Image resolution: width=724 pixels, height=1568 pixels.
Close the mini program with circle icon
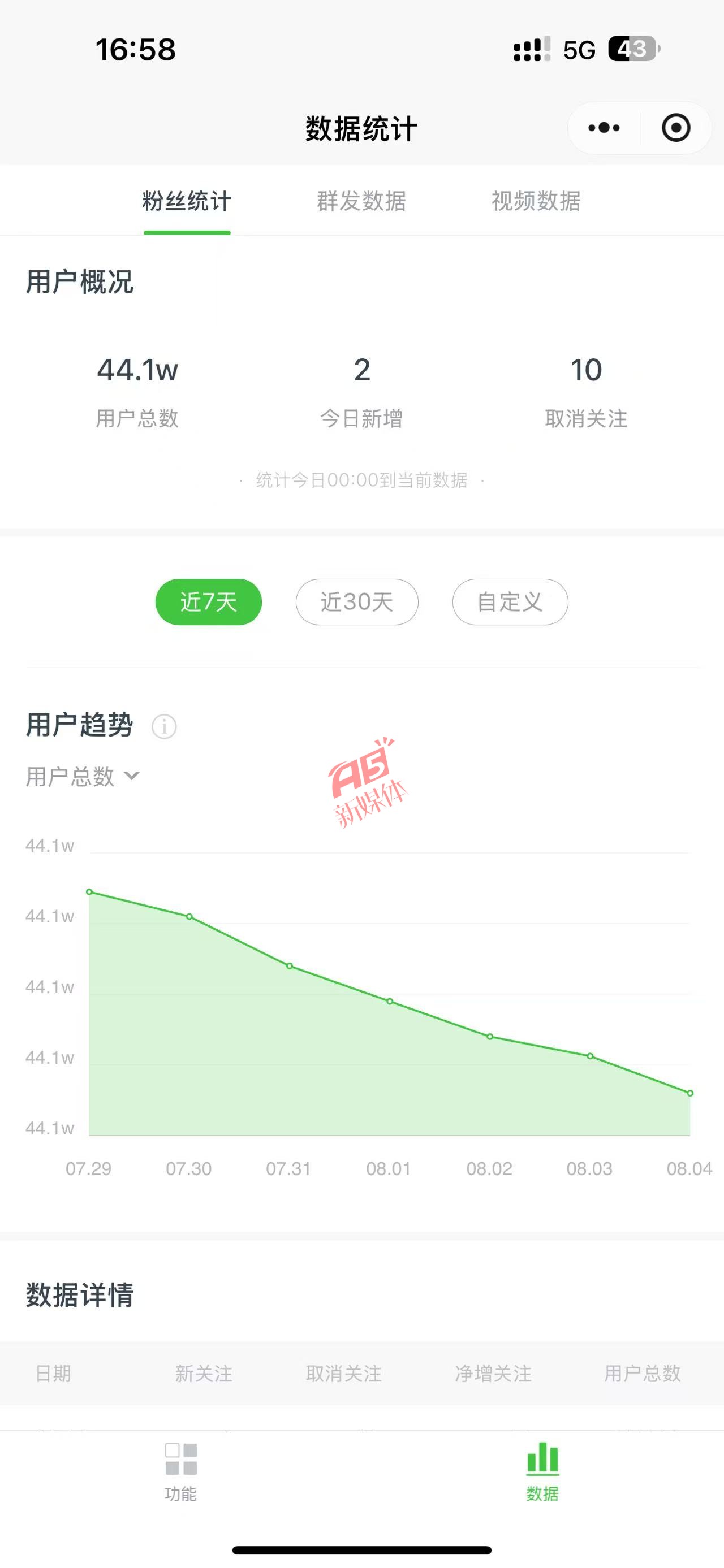676,128
